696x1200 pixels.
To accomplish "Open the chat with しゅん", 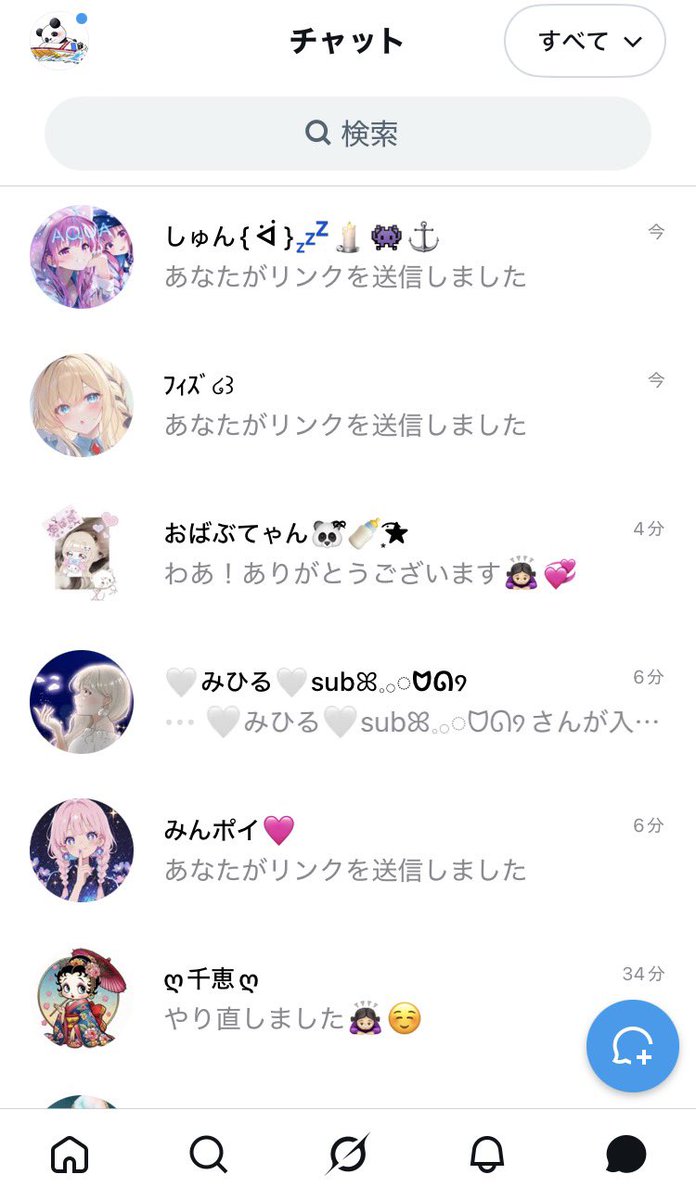I will (348, 258).
